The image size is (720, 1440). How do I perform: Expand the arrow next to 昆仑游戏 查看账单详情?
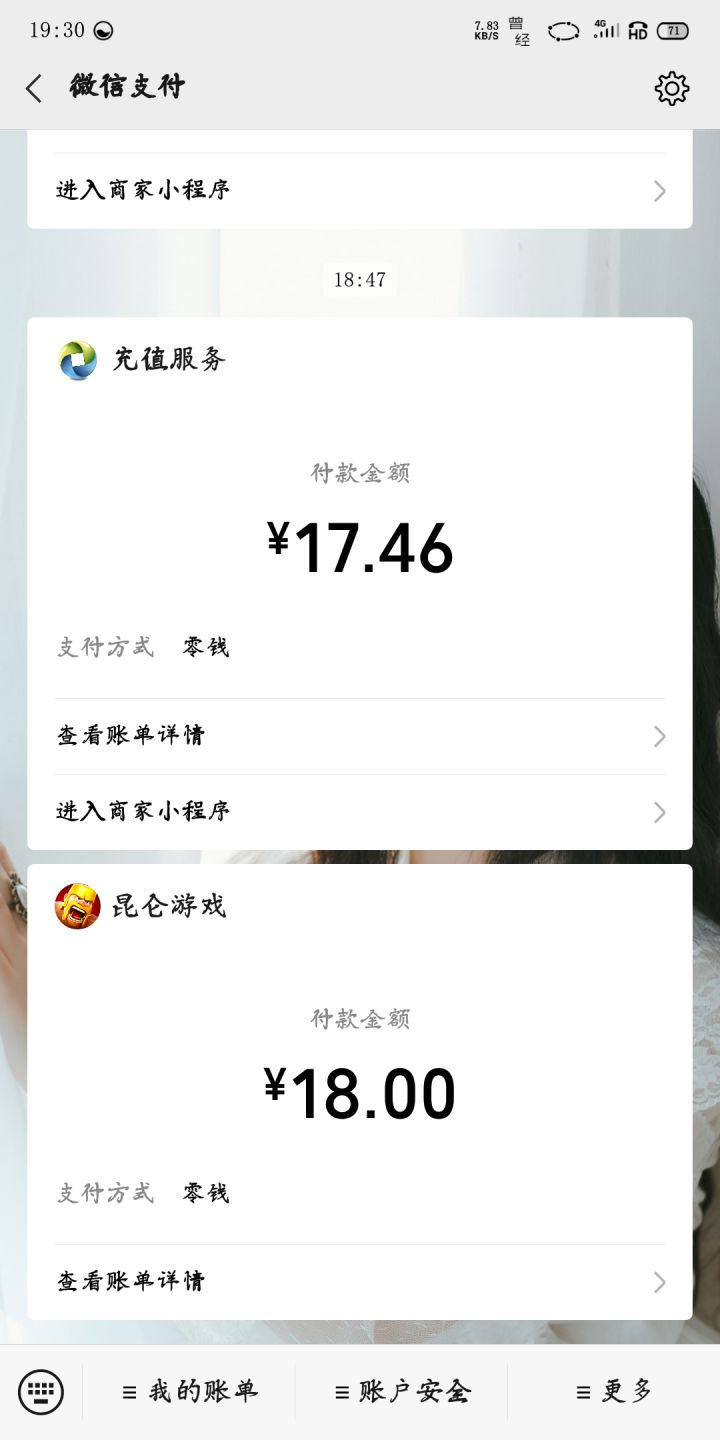coord(659,1281)
